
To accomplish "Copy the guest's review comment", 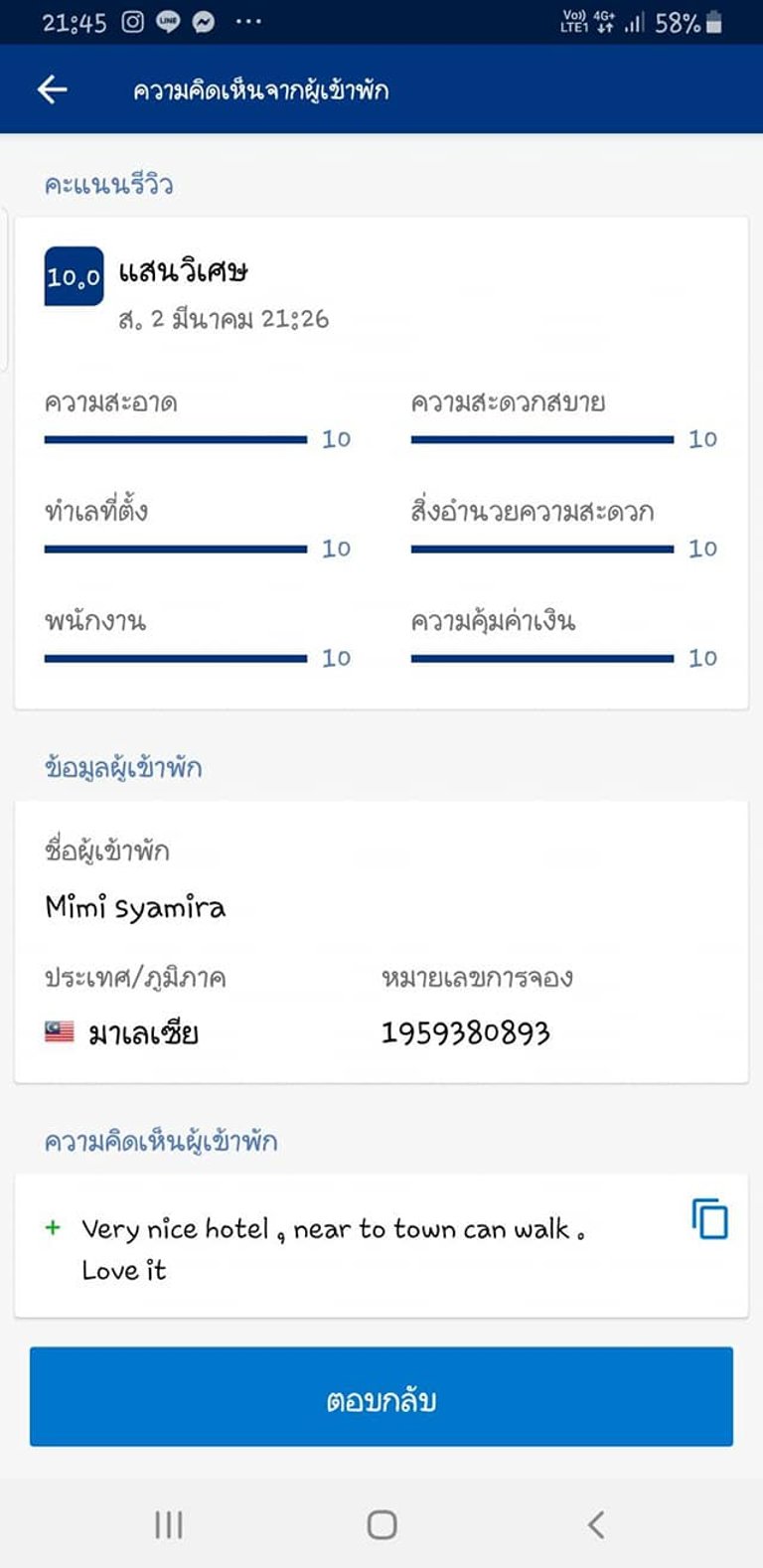I will [709, 1218].
